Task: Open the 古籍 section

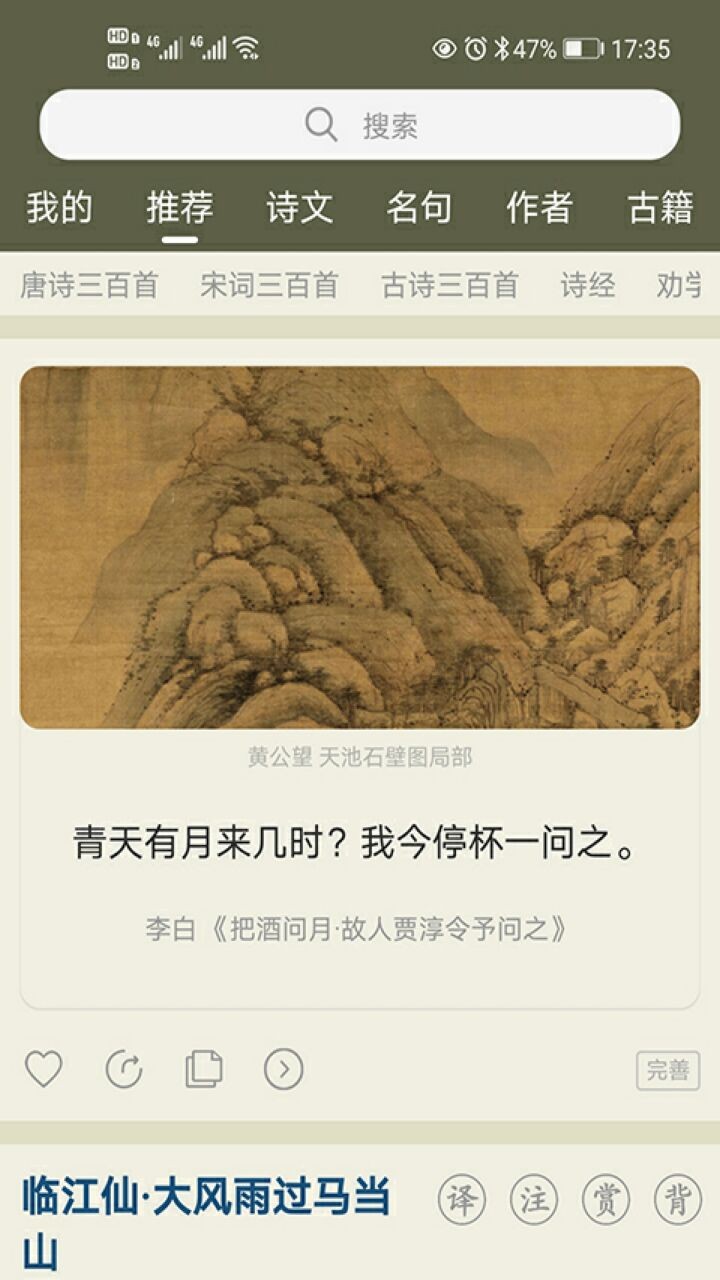Action: pos(661,207)
